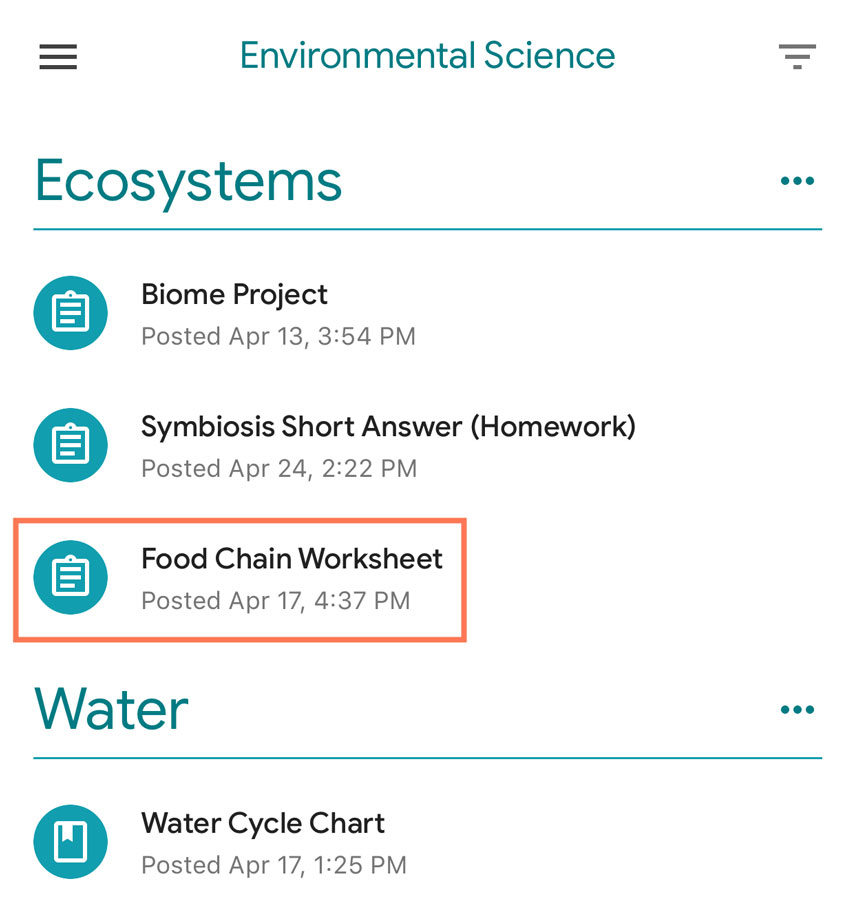This screenshot has height=900, width=855.
Task: Tap the Food Chain Worksheet assignment icon
Action: (x=71, y=577)
